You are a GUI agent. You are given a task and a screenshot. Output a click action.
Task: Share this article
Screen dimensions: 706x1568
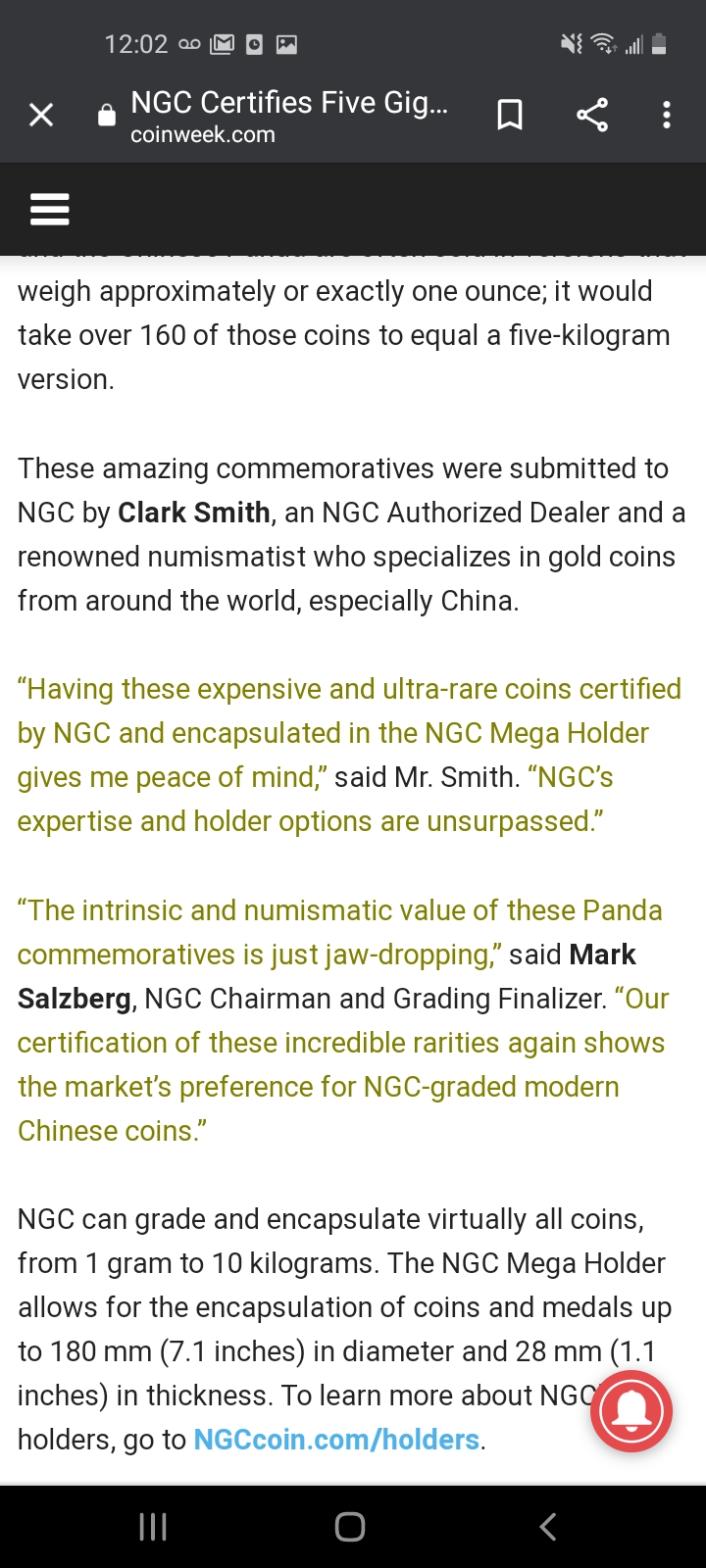pyautogui.click(x=592, y=116)
